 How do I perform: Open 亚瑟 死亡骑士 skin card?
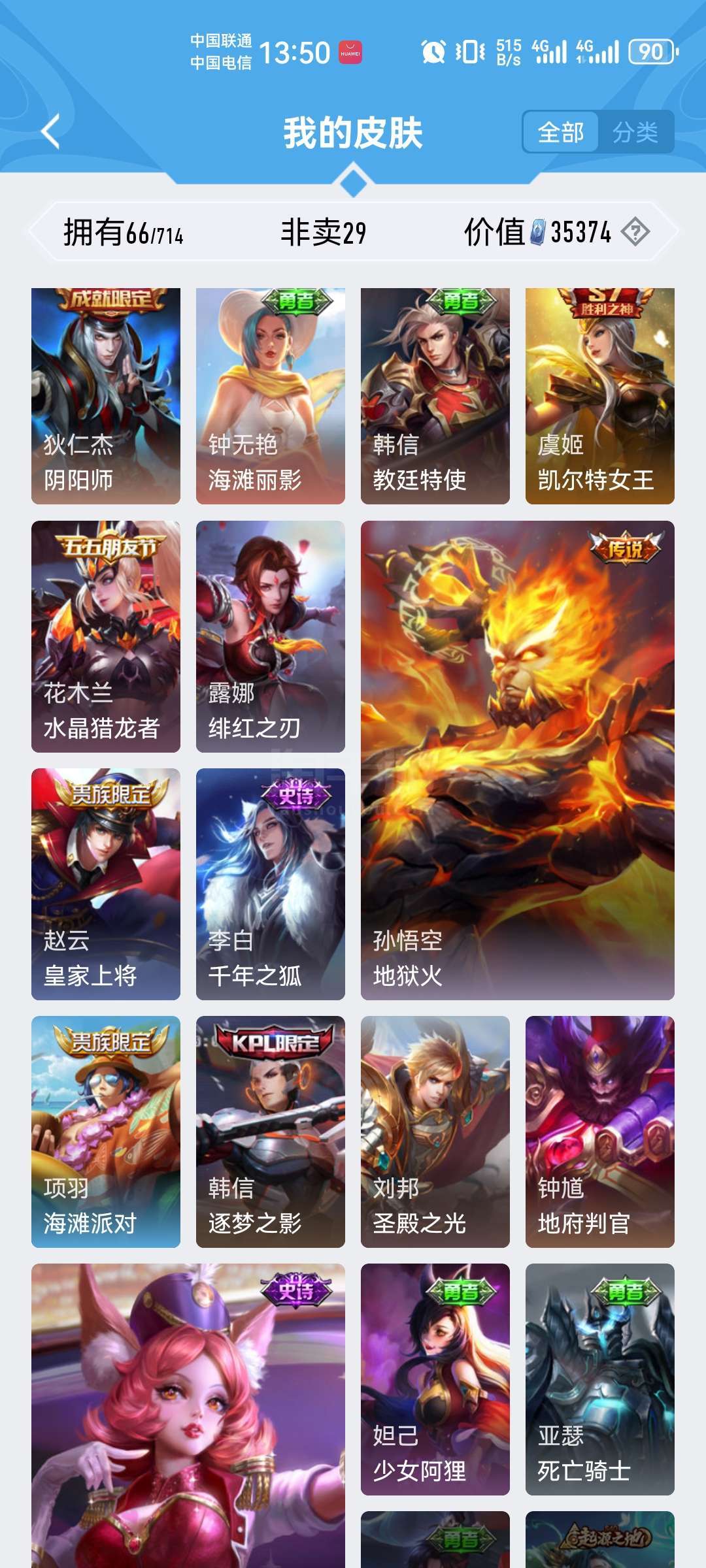pyautogui.click(x=600, y=1379)
